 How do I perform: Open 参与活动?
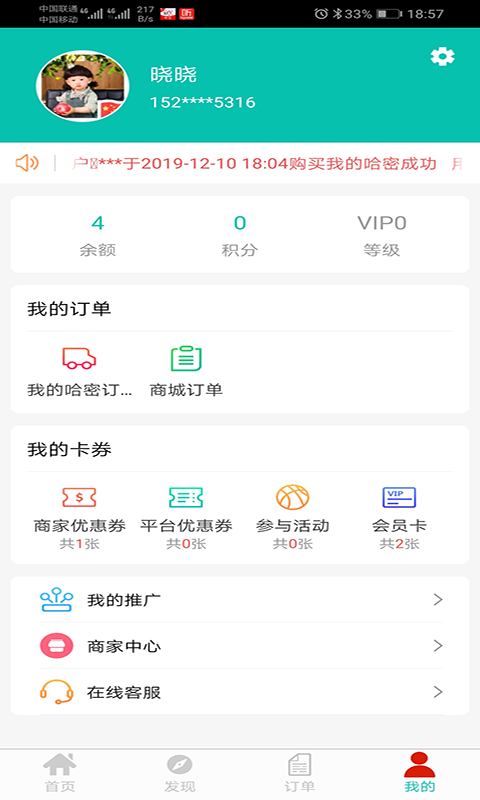(x=293, y=518)
